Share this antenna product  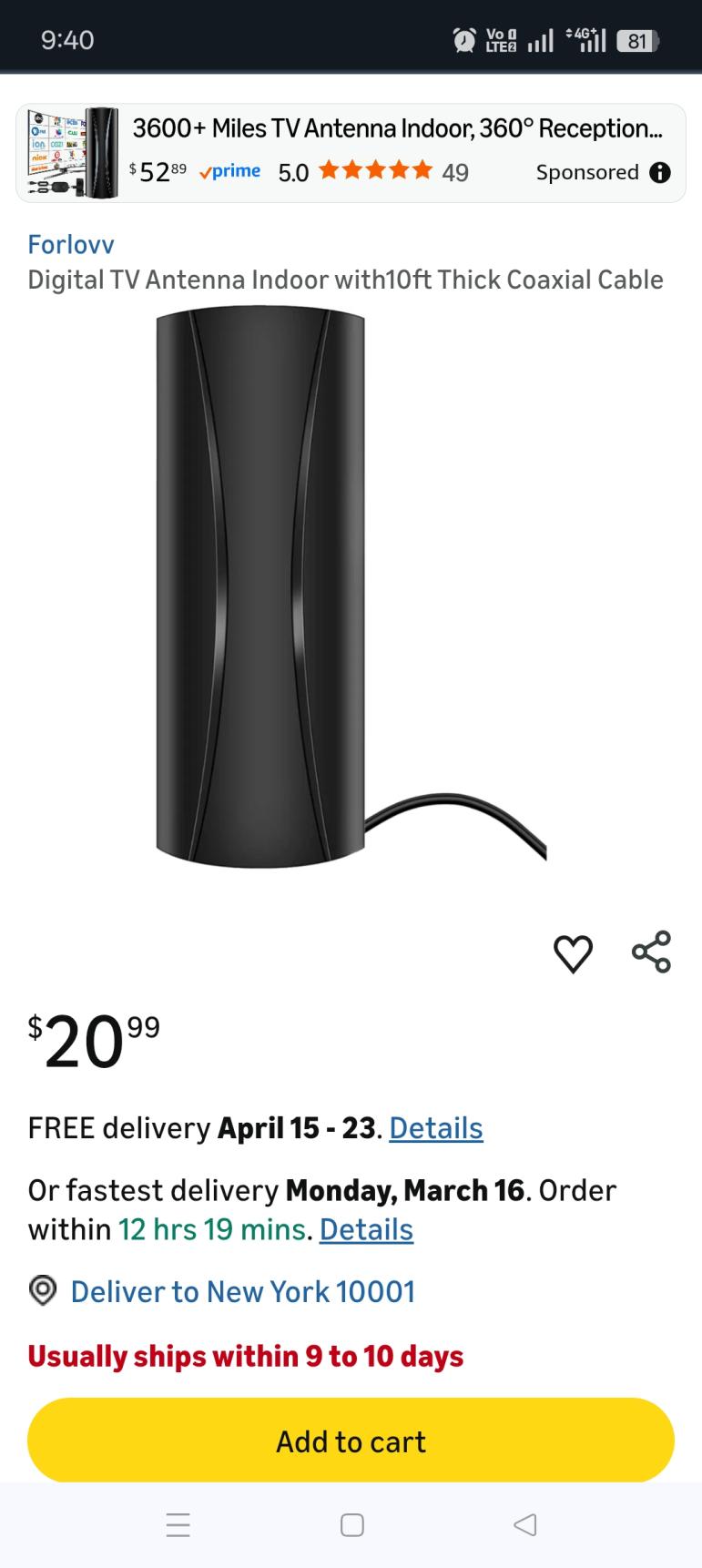(651, 952)
